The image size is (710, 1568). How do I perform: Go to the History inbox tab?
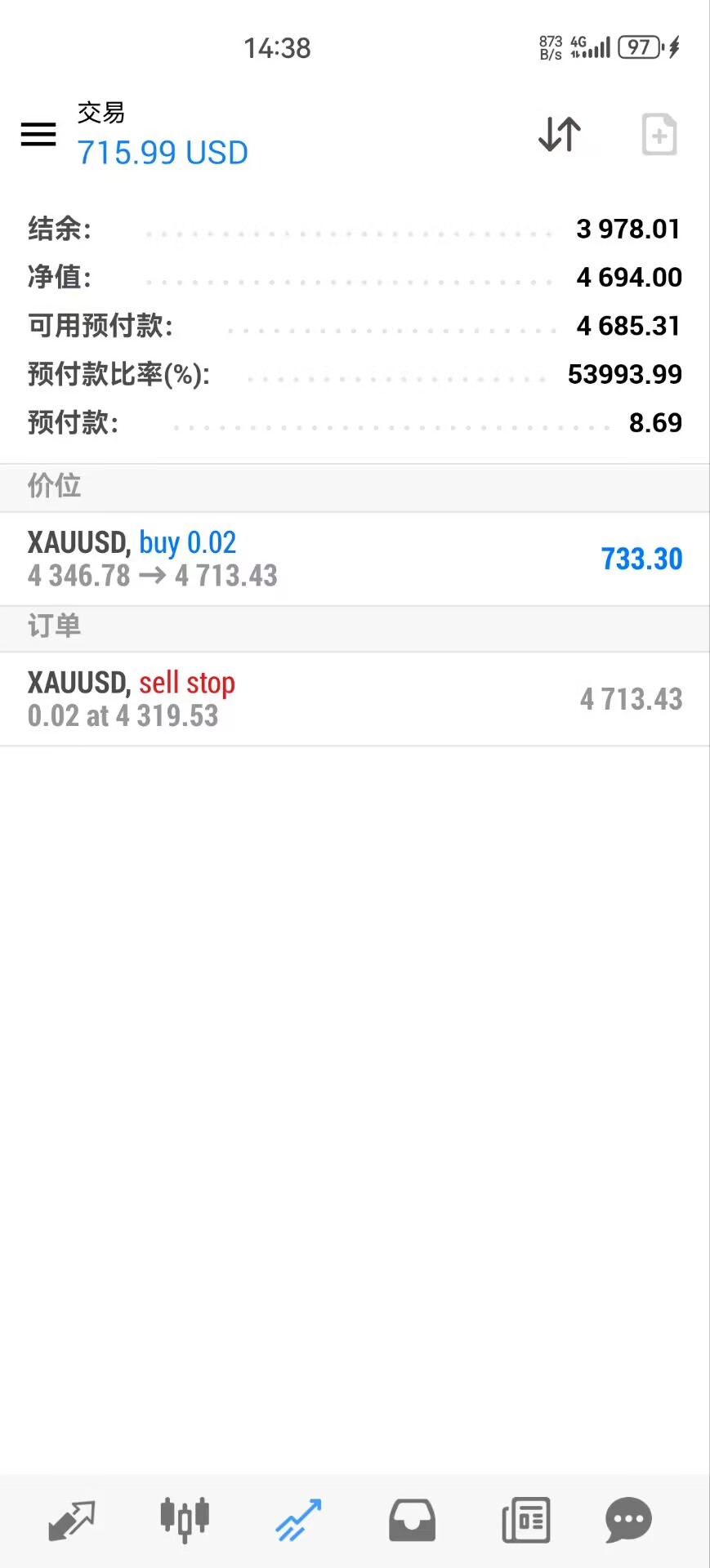(412, 1520)
